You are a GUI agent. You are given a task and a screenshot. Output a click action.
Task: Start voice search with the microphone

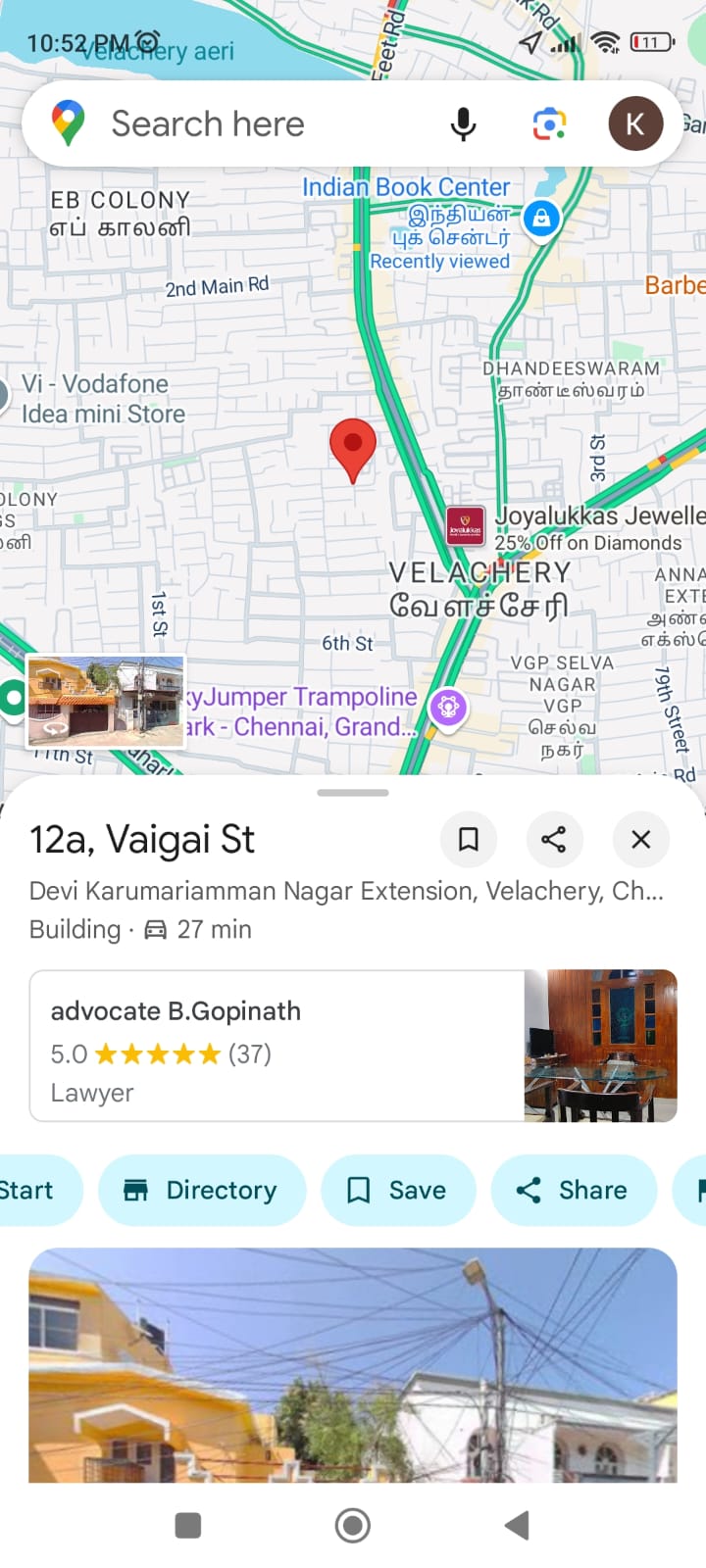tap(463, 124)
